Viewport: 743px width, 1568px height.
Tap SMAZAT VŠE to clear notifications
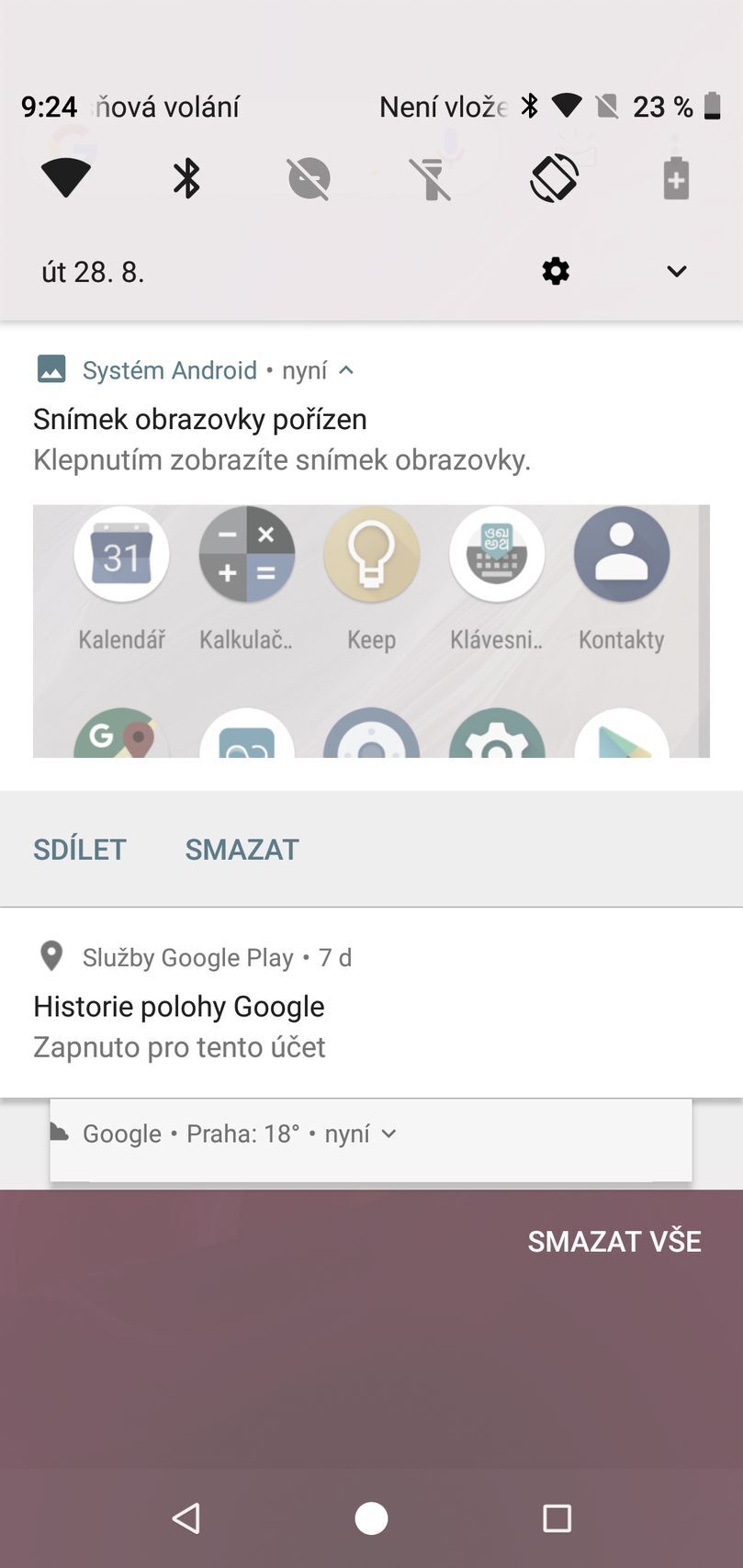[614, 1241]
